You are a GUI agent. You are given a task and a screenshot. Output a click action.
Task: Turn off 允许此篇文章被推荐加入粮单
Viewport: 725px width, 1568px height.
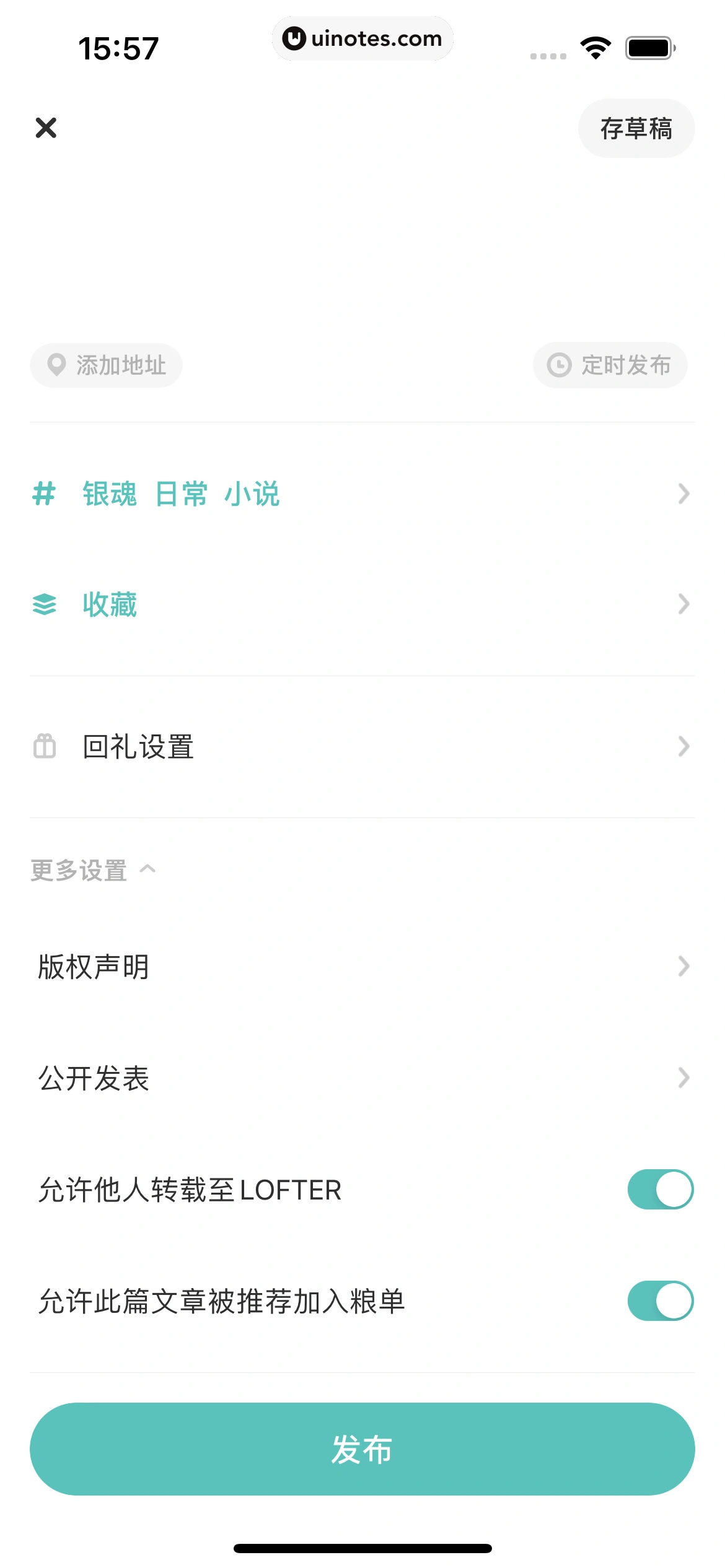tap(660, 1301)
